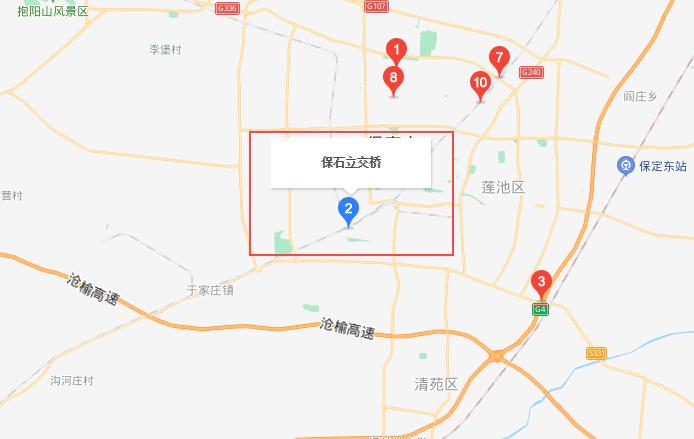Select red map marker number 8
Screen dimensions: 694x439
(393, 78)
